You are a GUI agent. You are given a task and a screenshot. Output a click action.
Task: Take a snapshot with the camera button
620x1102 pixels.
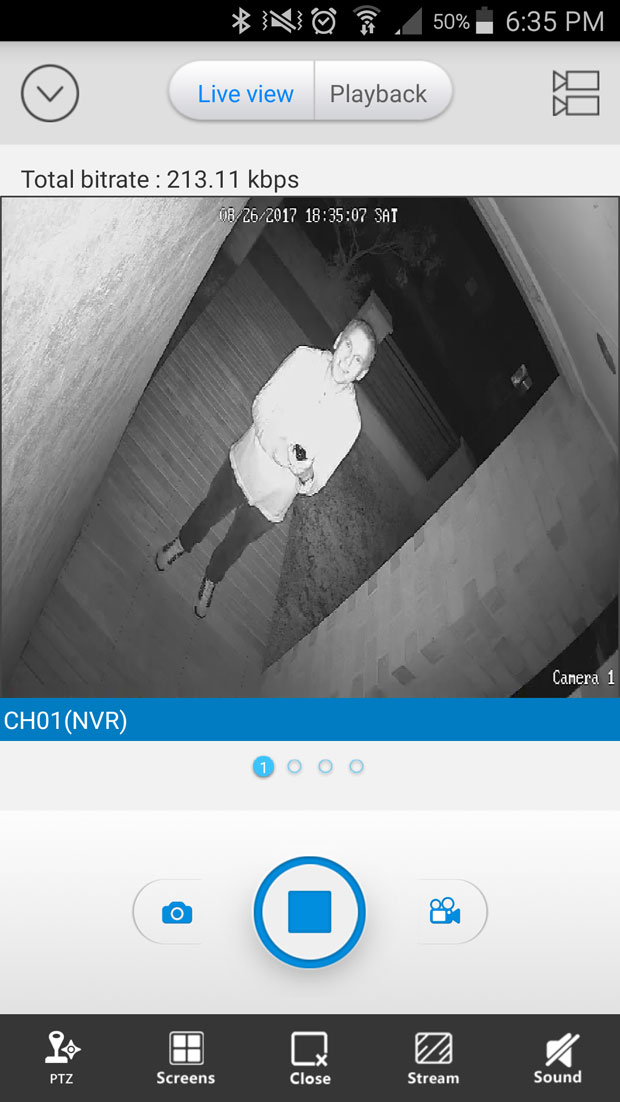pyautogui.click(x=177, y=912)
